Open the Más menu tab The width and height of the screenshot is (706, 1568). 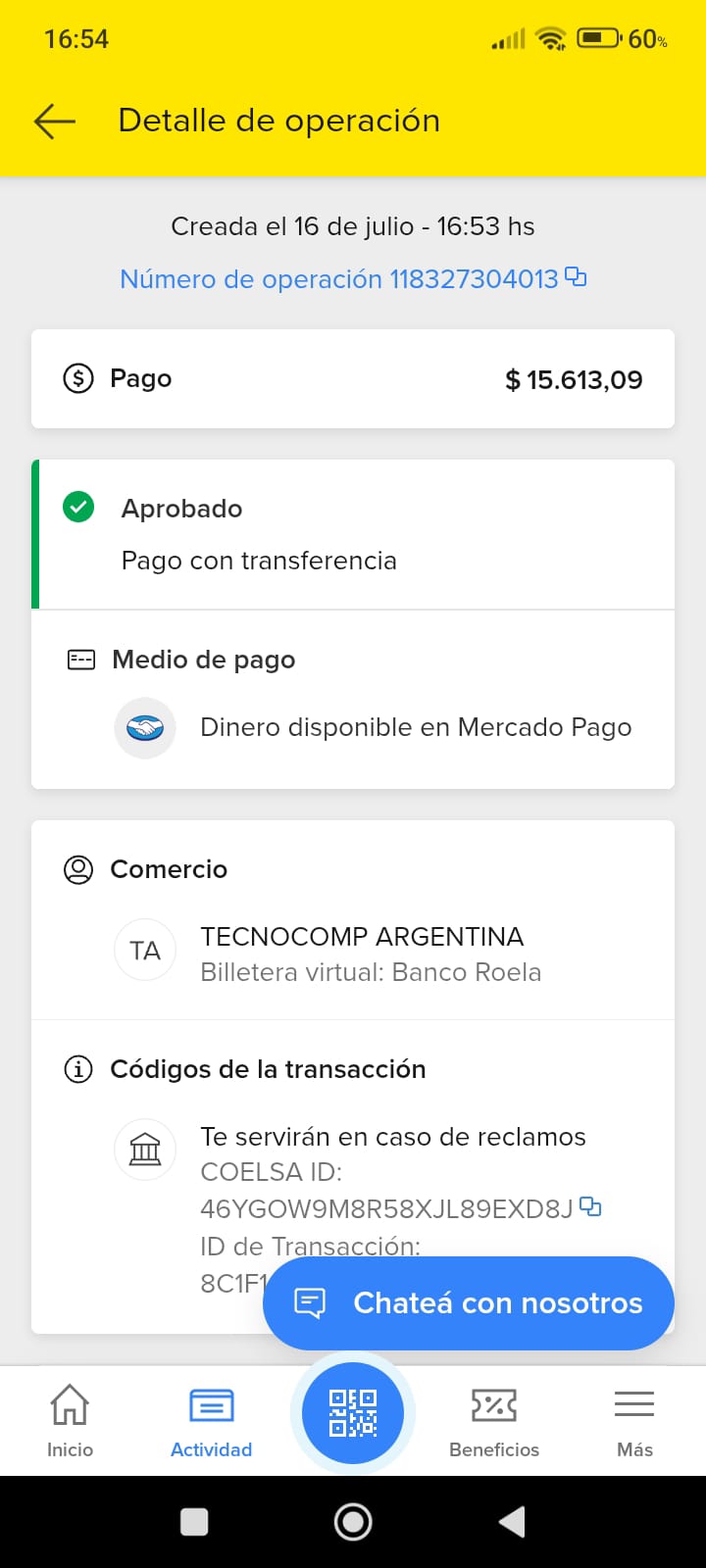pos(634,1420)
